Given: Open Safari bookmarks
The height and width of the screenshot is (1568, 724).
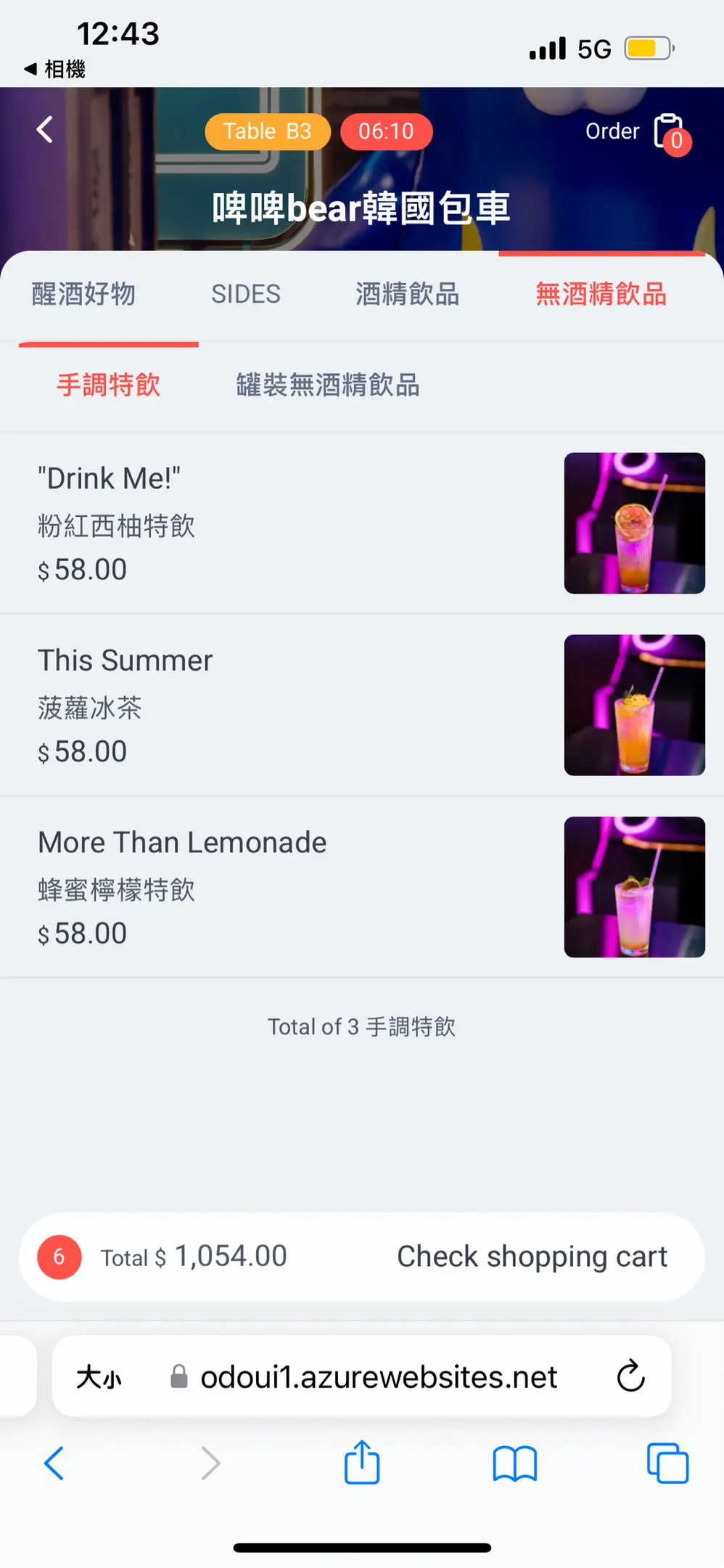Looking at the screenshot, I should (514, 1463).
